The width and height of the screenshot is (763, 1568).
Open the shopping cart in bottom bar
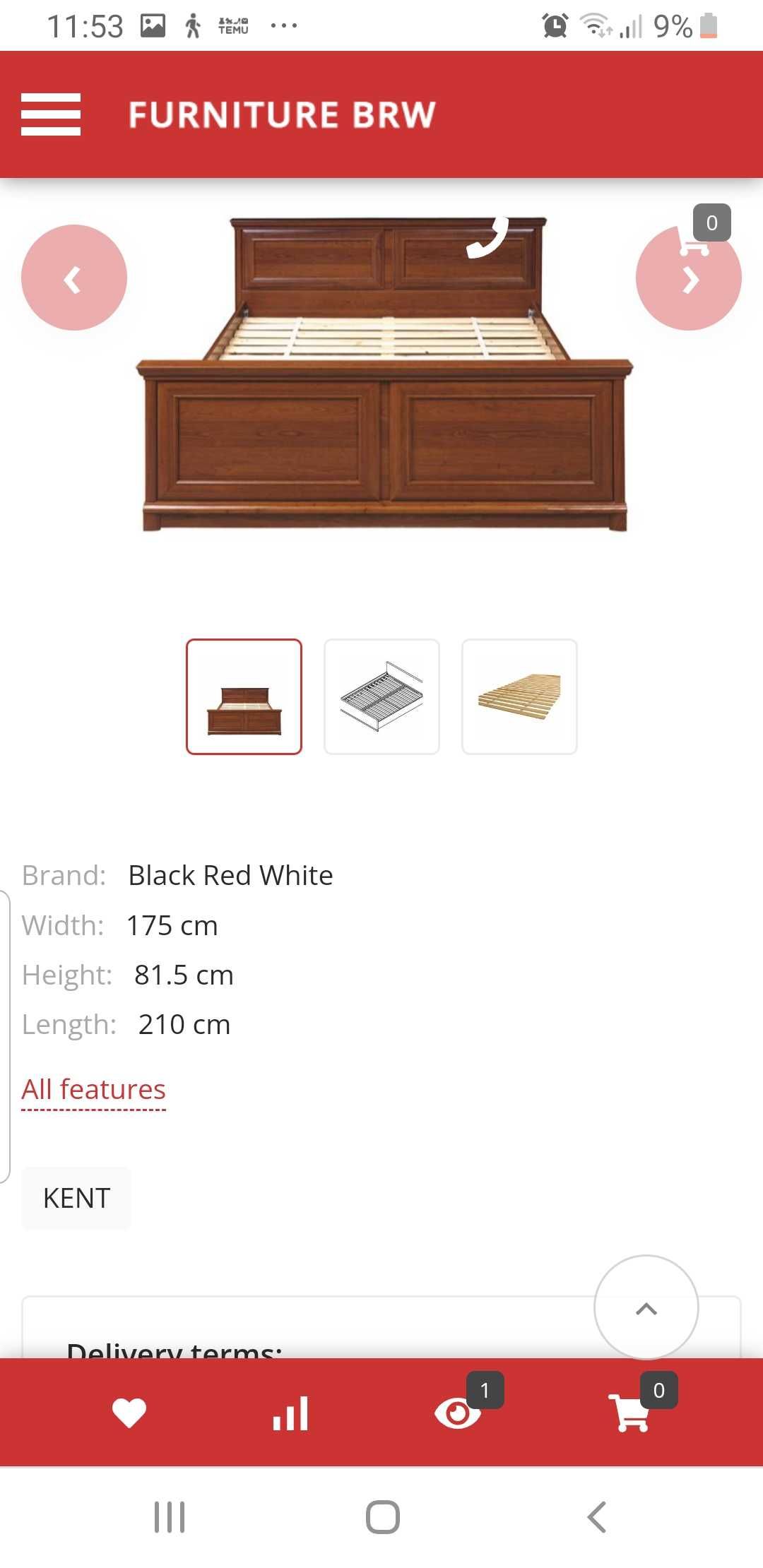(629, 1413)
